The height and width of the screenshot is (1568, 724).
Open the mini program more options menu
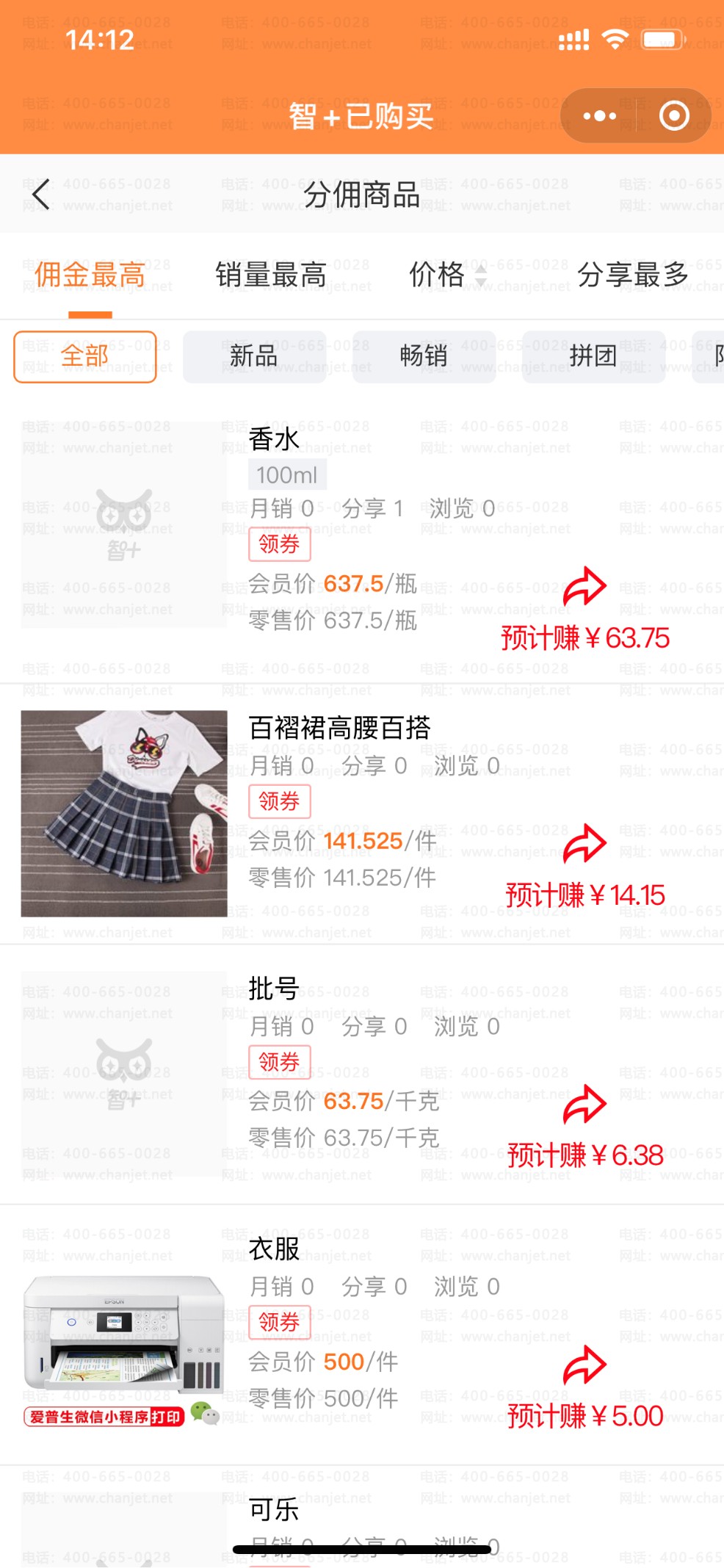coord(599,116)
